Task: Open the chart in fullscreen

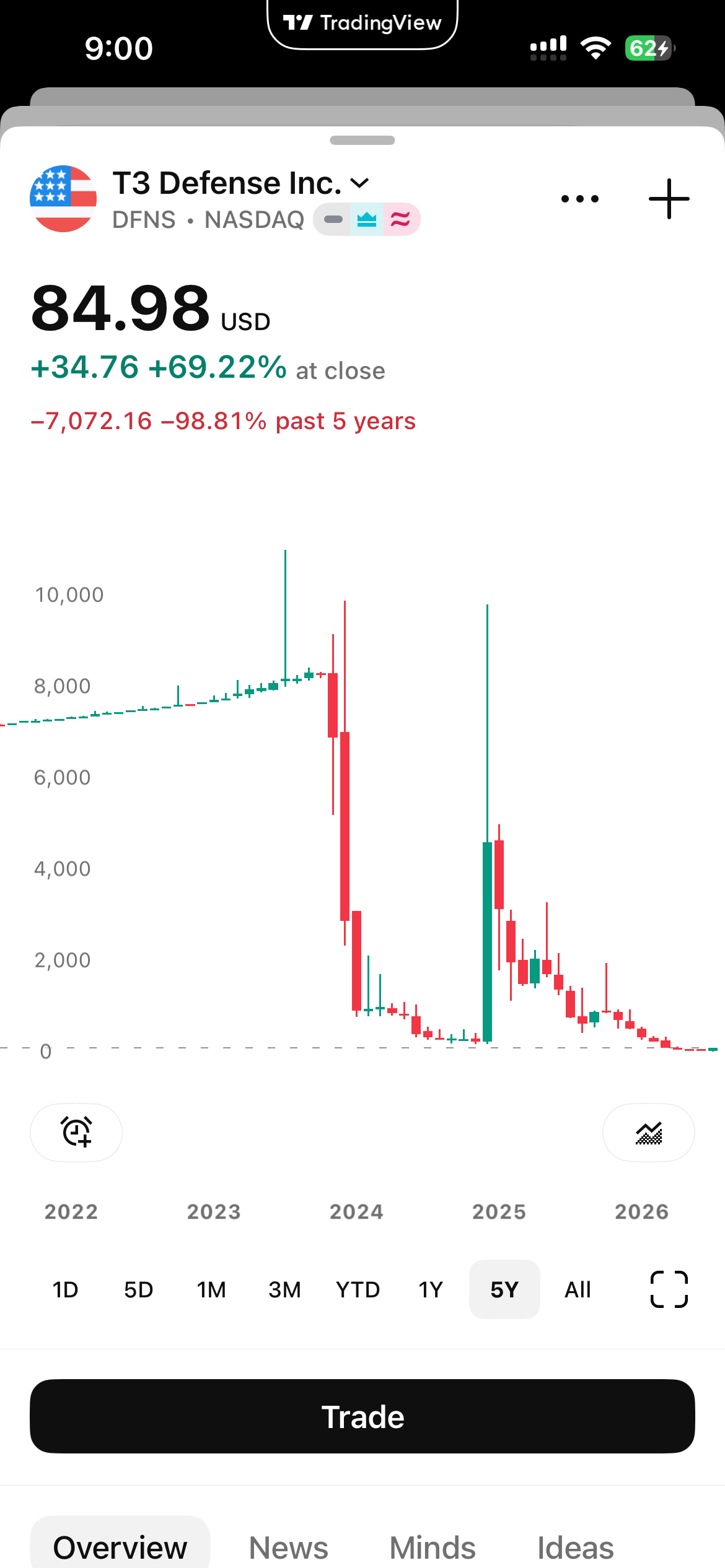Action: pos(669,1289)
